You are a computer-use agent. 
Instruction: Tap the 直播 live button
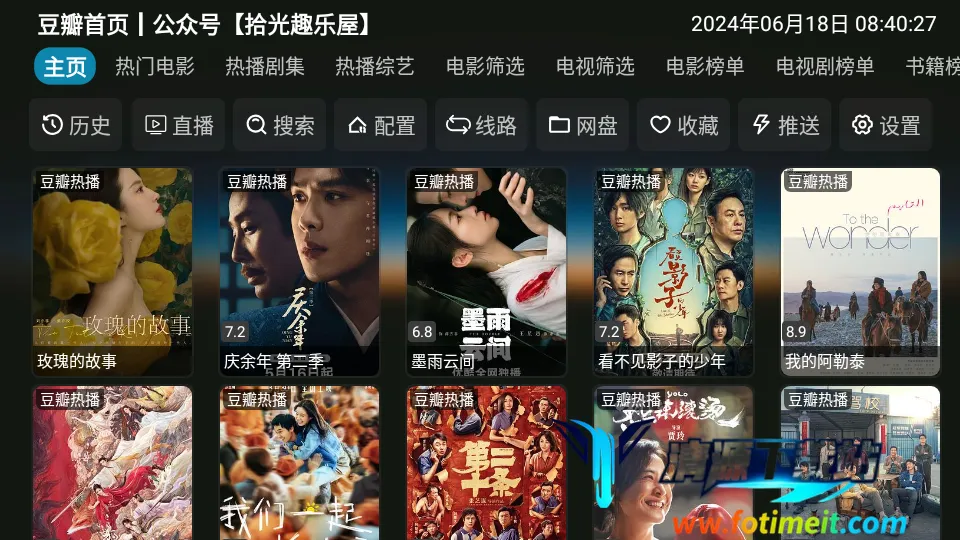pyautogui.click(x=179, y=125)
